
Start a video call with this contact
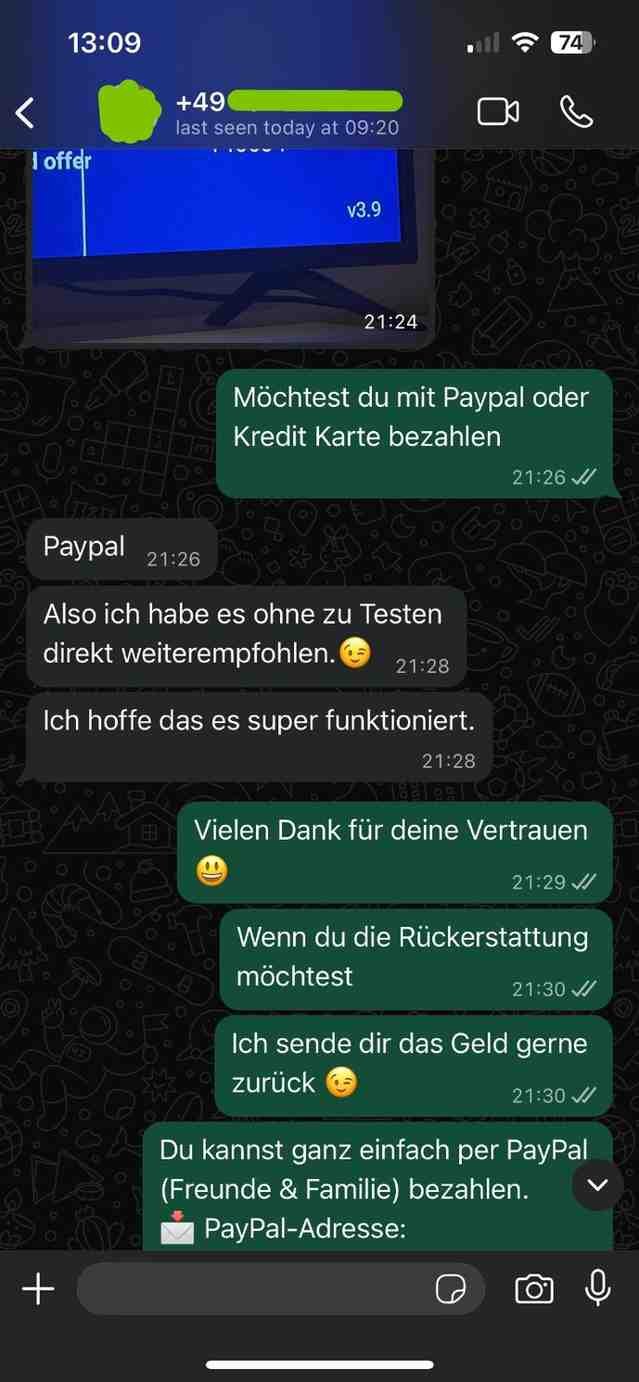click(497, 112)
